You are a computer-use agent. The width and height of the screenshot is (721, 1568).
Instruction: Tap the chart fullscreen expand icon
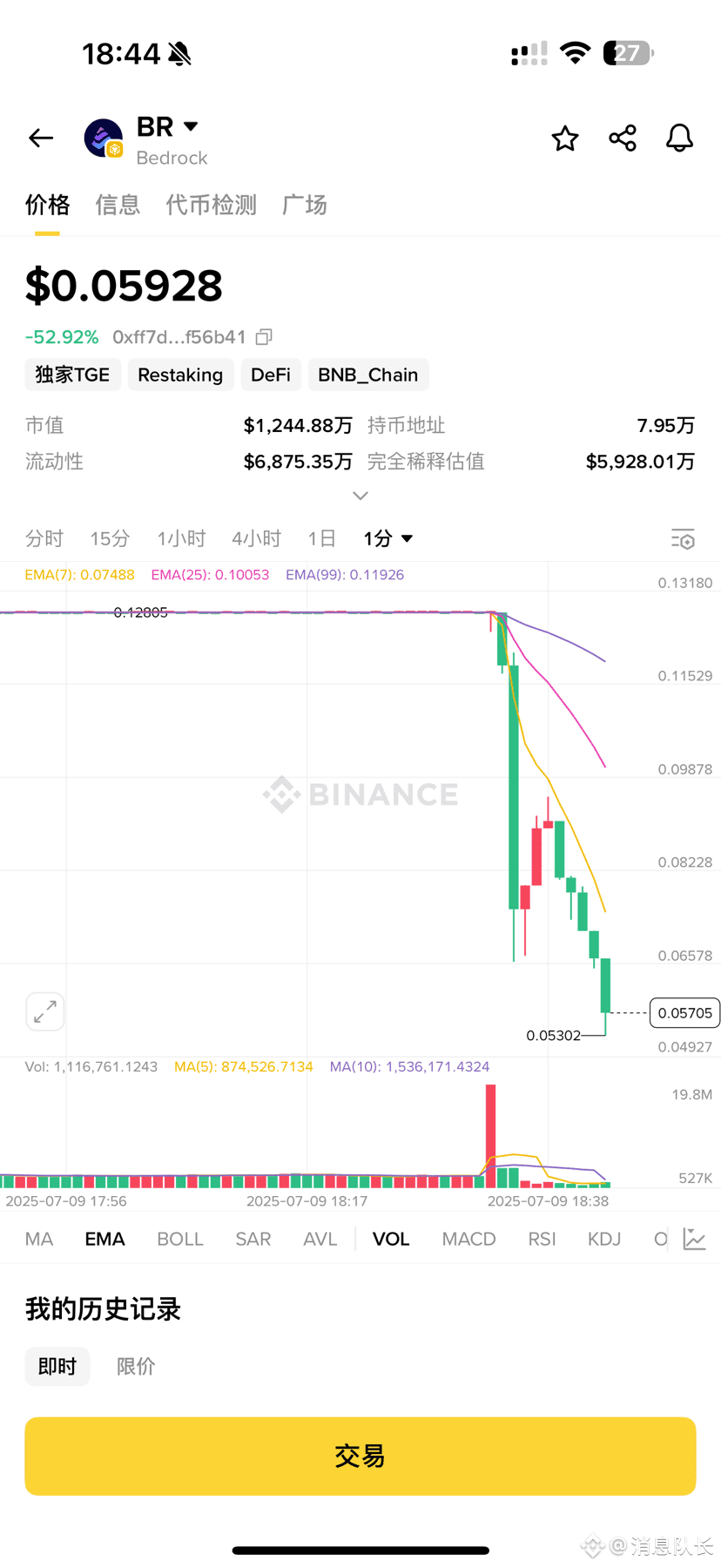[44, 1011]
